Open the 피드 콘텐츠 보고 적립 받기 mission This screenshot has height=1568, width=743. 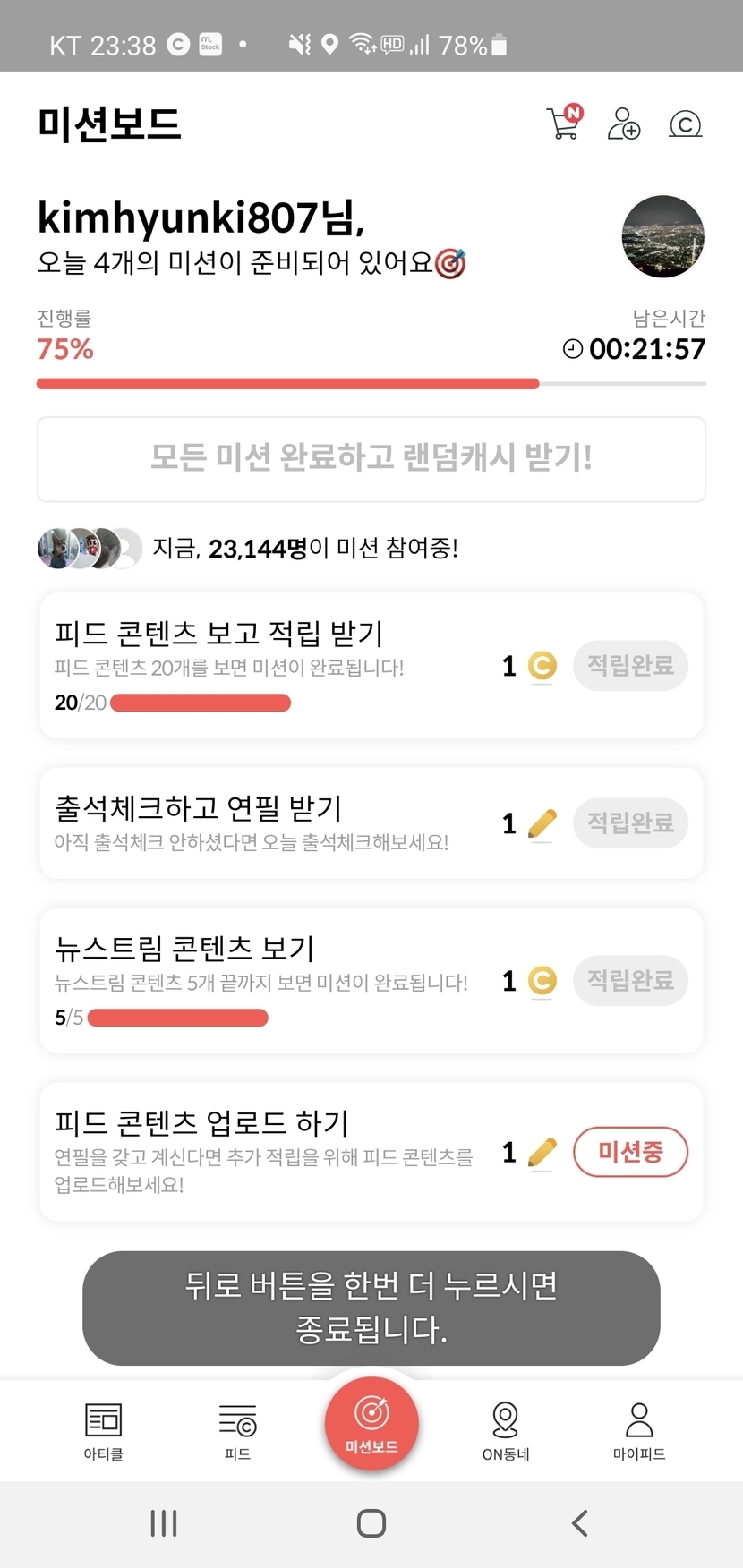(269, 665)
